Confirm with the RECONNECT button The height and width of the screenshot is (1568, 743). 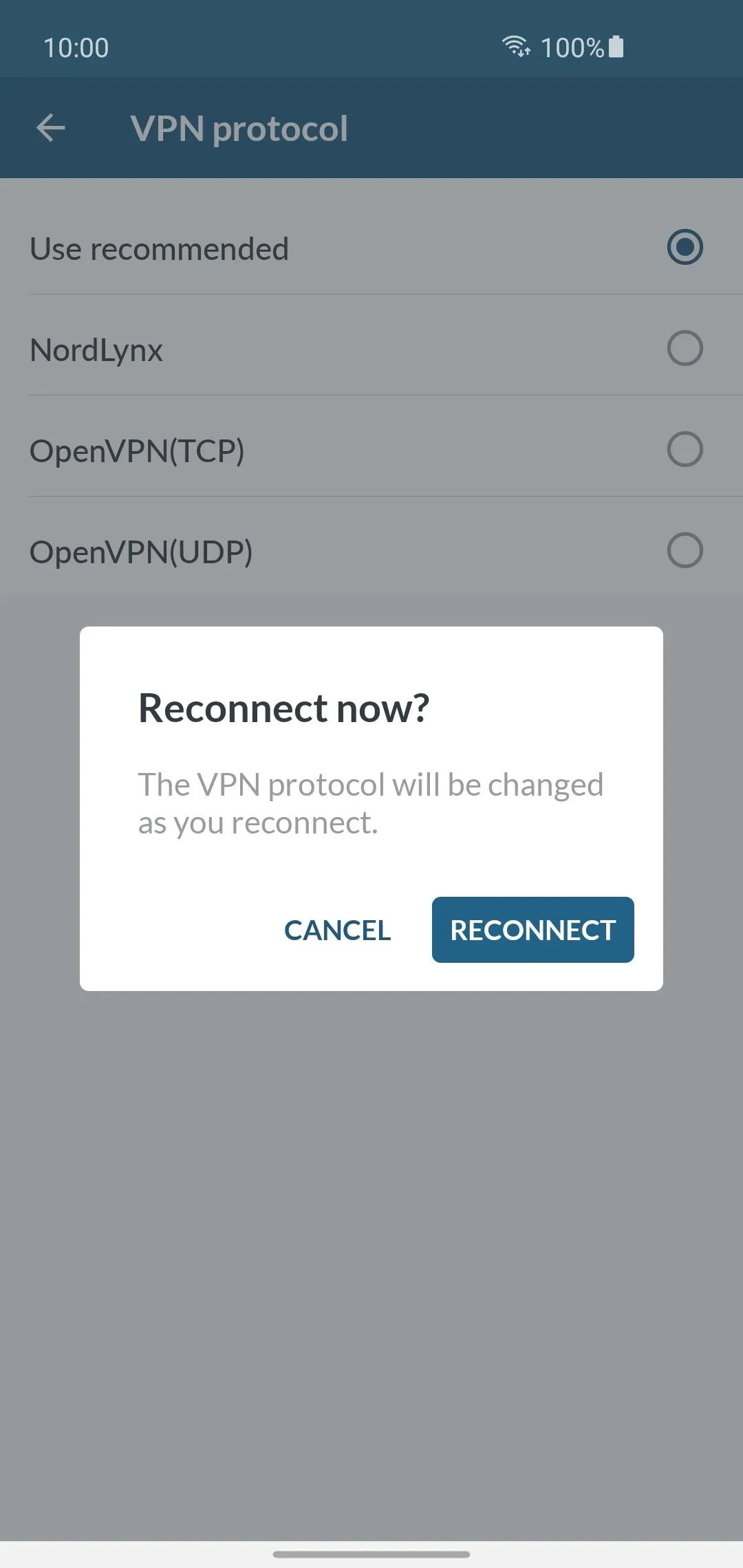(x=532, y=929)
